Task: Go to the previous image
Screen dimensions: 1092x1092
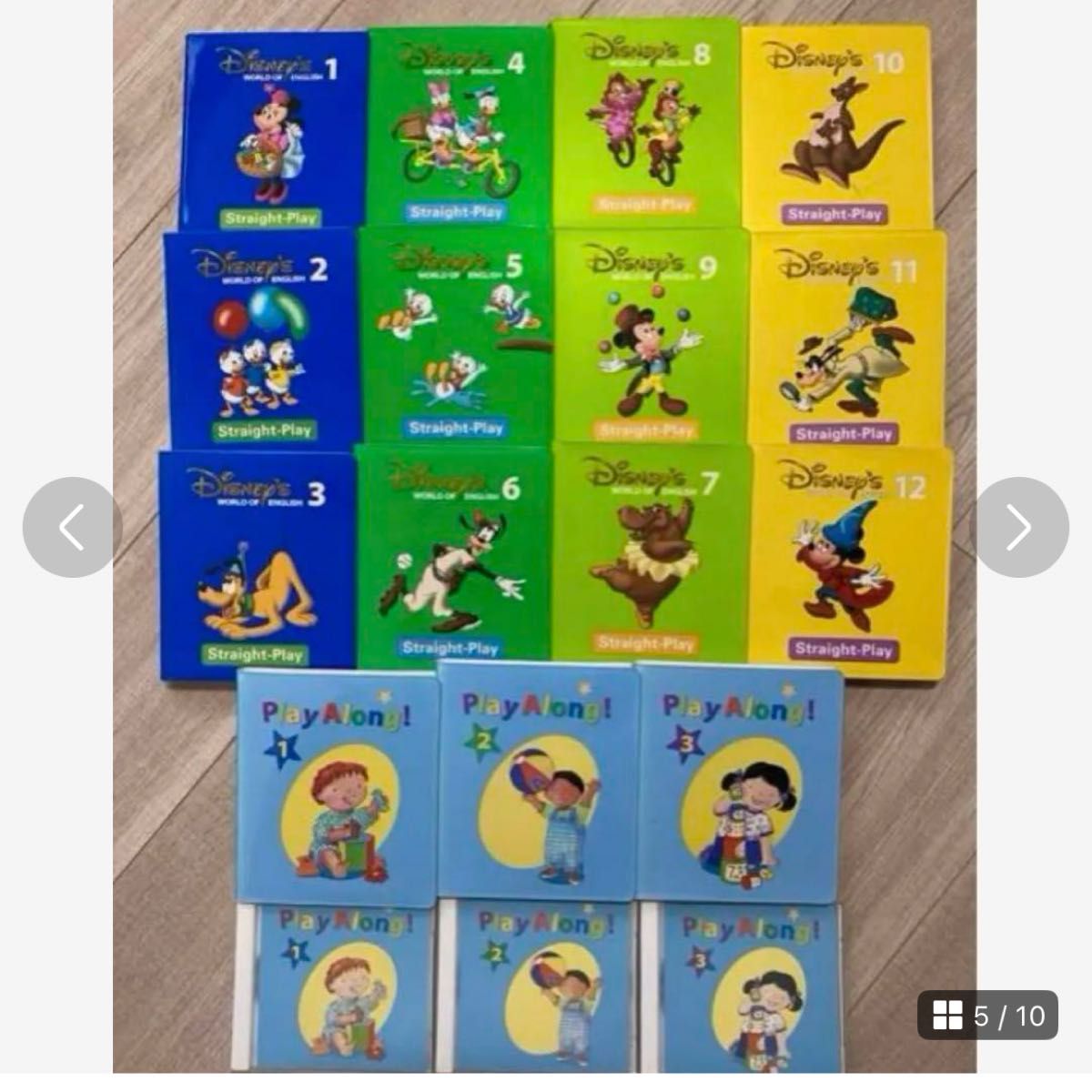Action: [x=72, y=527]
